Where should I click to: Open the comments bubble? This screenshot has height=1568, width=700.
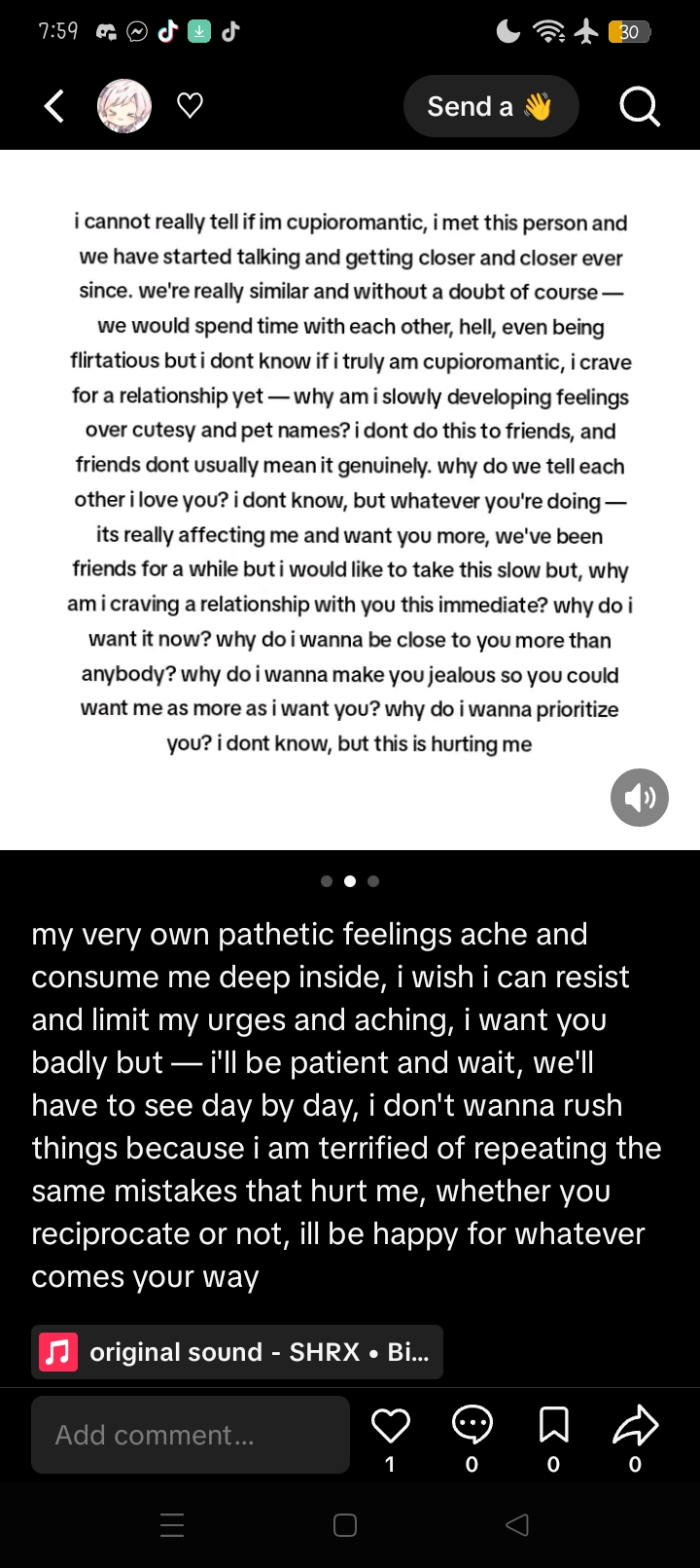click(x=472, y=1426)
